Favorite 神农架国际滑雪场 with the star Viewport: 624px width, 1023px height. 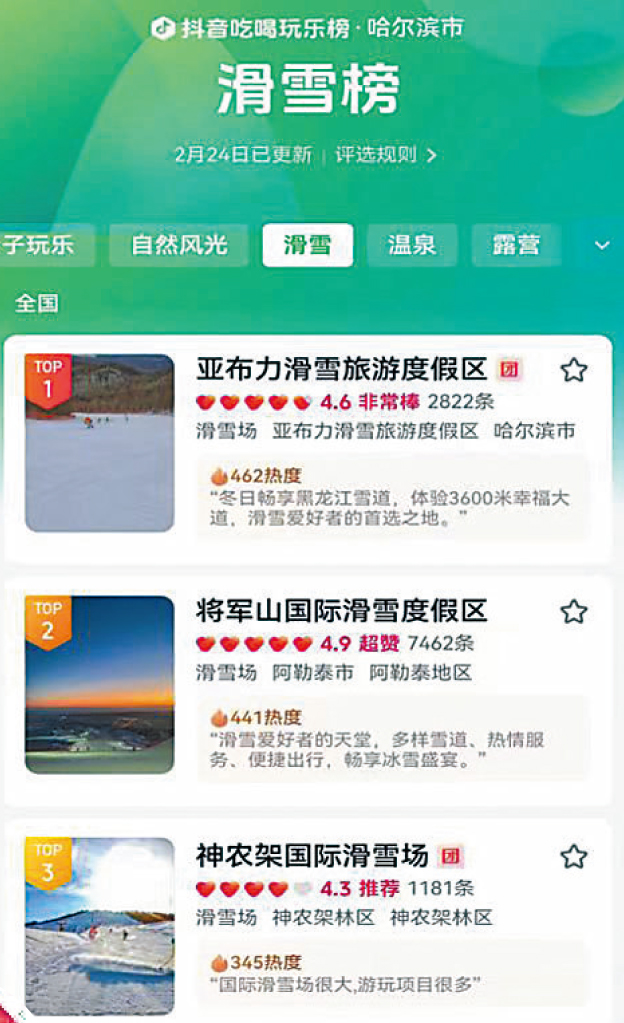[573, 856]
